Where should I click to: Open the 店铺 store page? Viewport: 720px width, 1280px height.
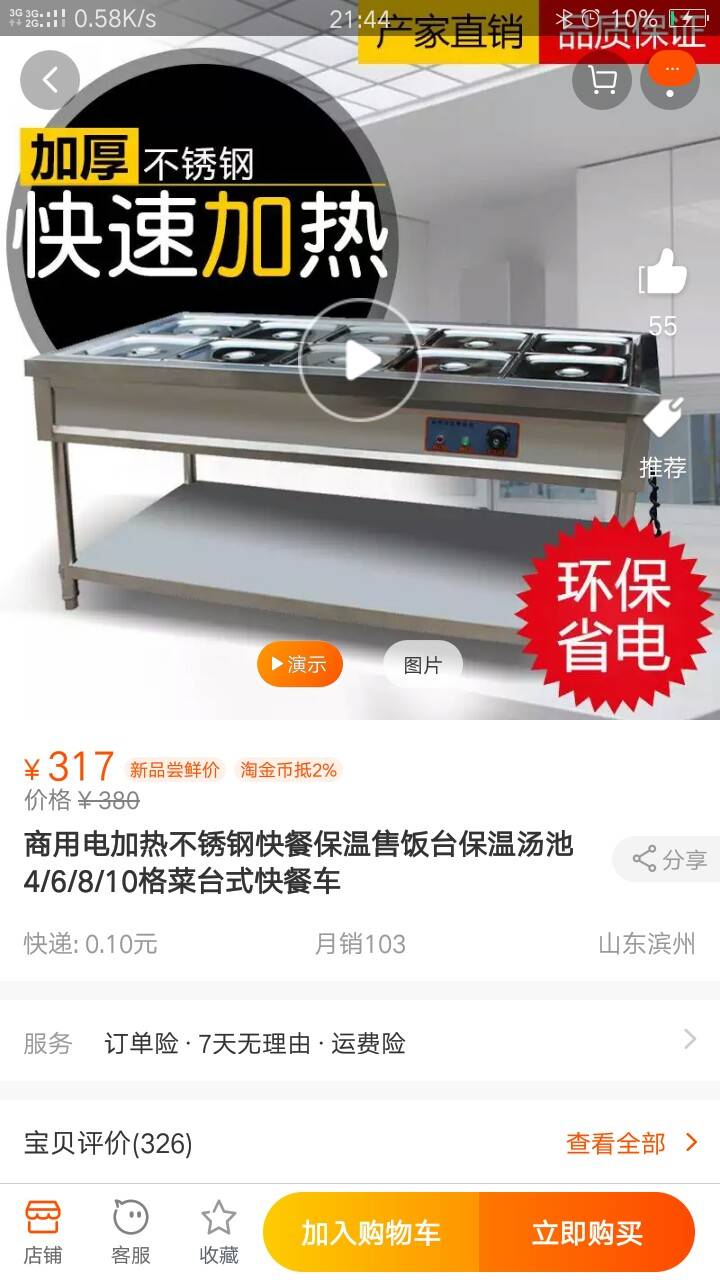click(43, 1232)
